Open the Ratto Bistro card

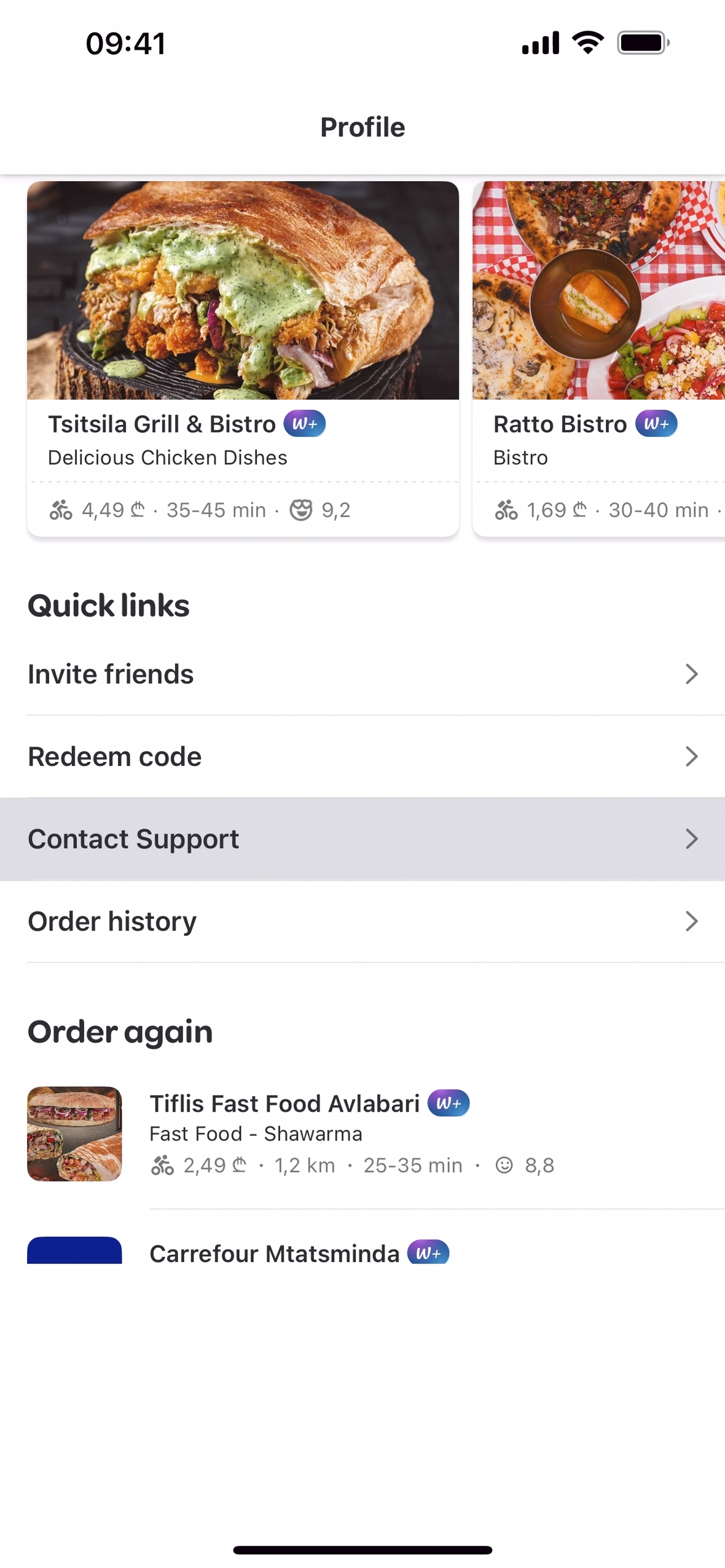click(x=598, y=358)
